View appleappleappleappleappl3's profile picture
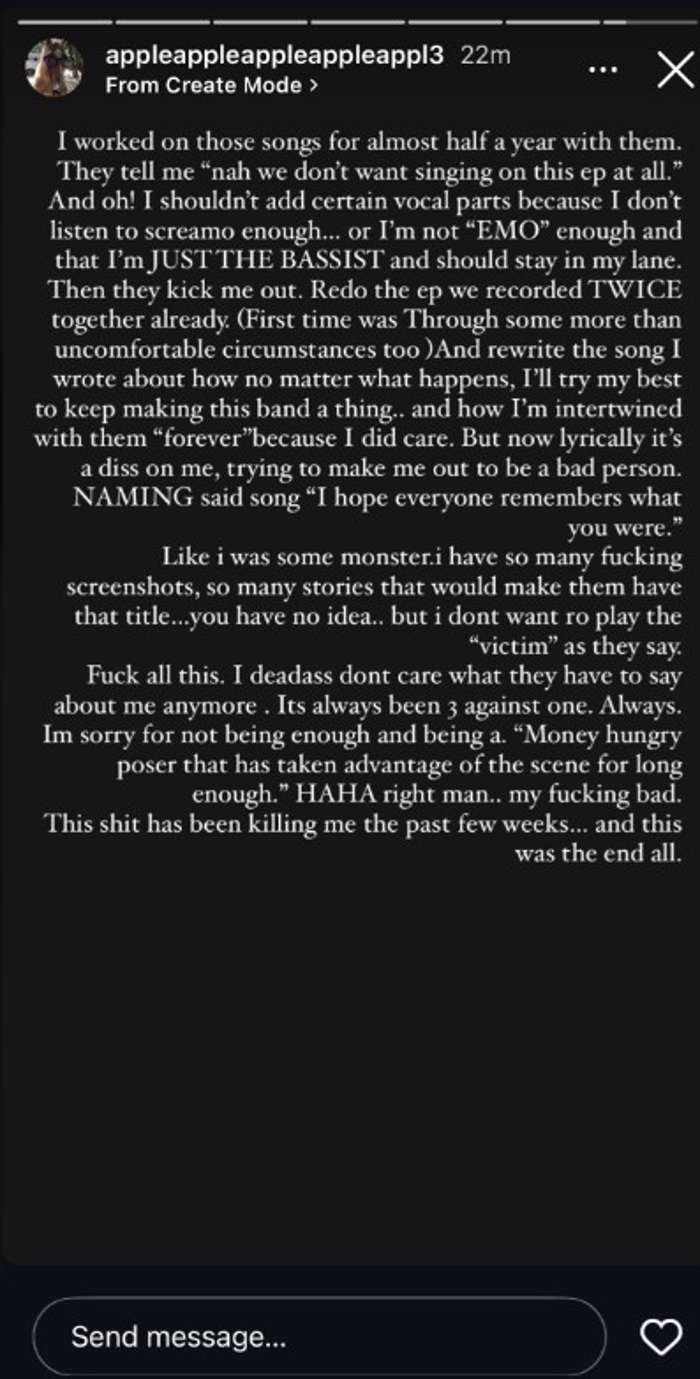Image resolution: width=700 pixels, height=1379 pixels. [55, 68]
